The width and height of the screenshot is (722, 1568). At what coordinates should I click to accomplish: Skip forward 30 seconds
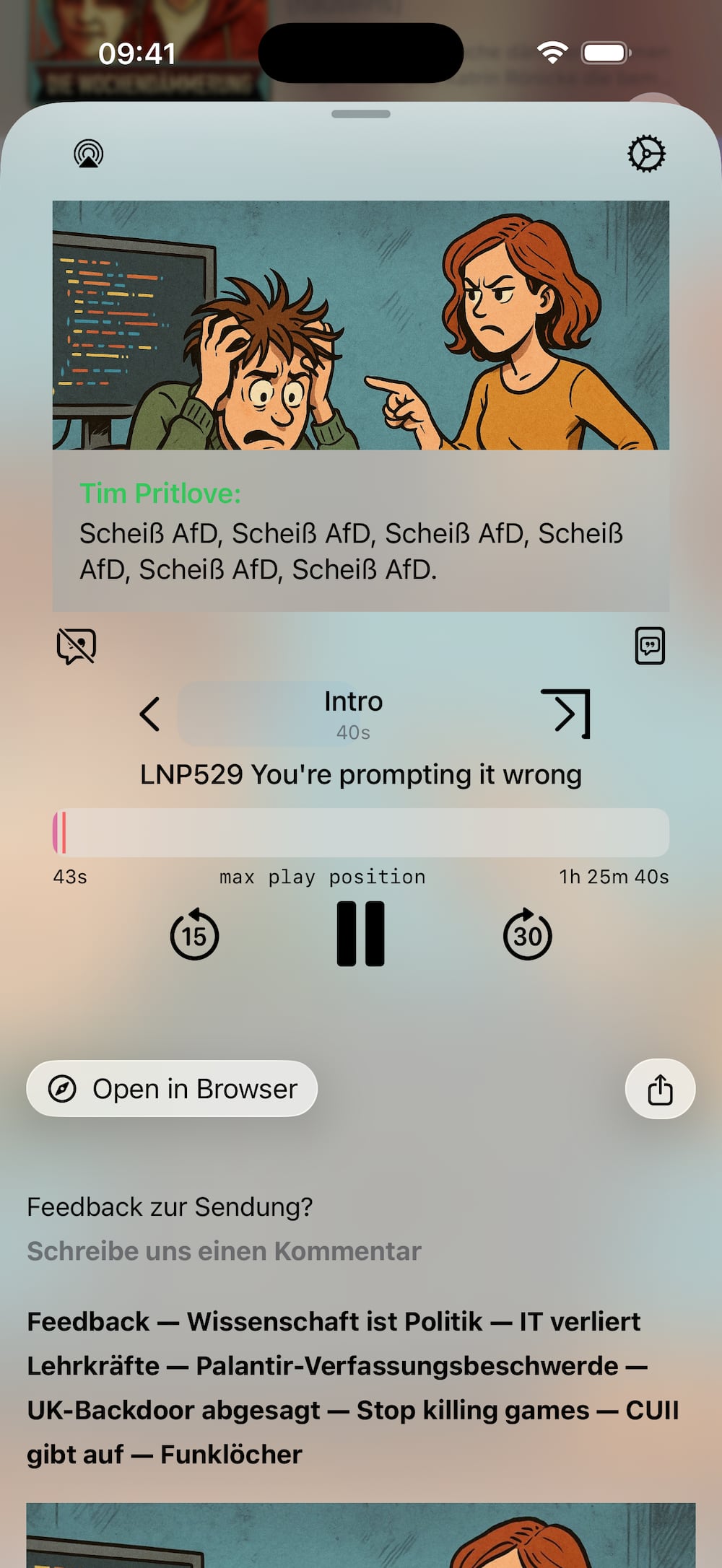pos(527,935)
